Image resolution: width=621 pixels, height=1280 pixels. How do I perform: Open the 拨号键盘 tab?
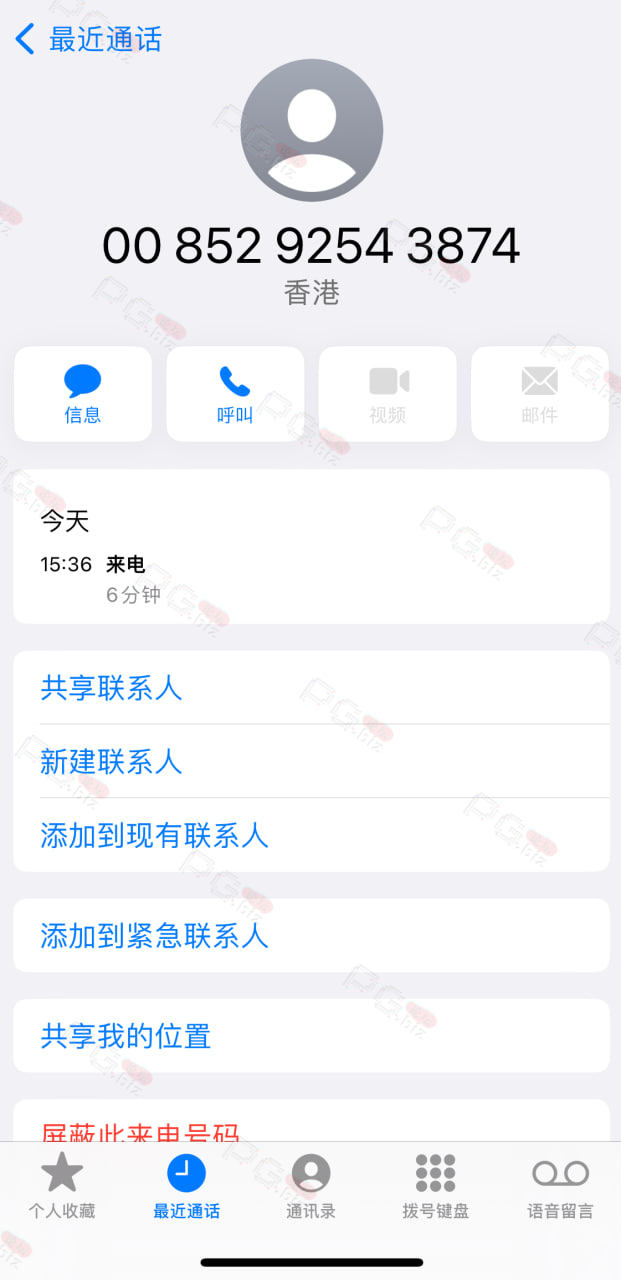coord(435,1186)
